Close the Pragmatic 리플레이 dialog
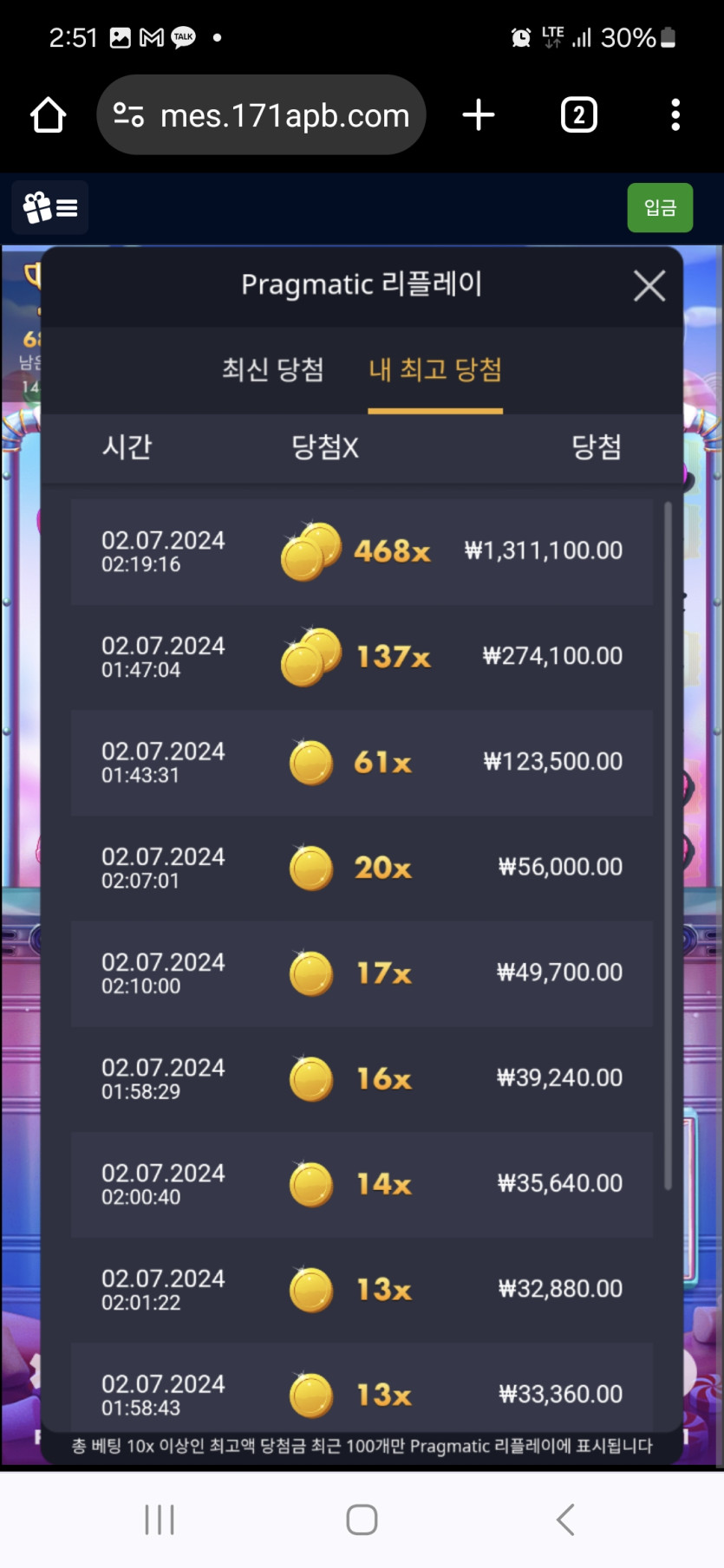 649,285
